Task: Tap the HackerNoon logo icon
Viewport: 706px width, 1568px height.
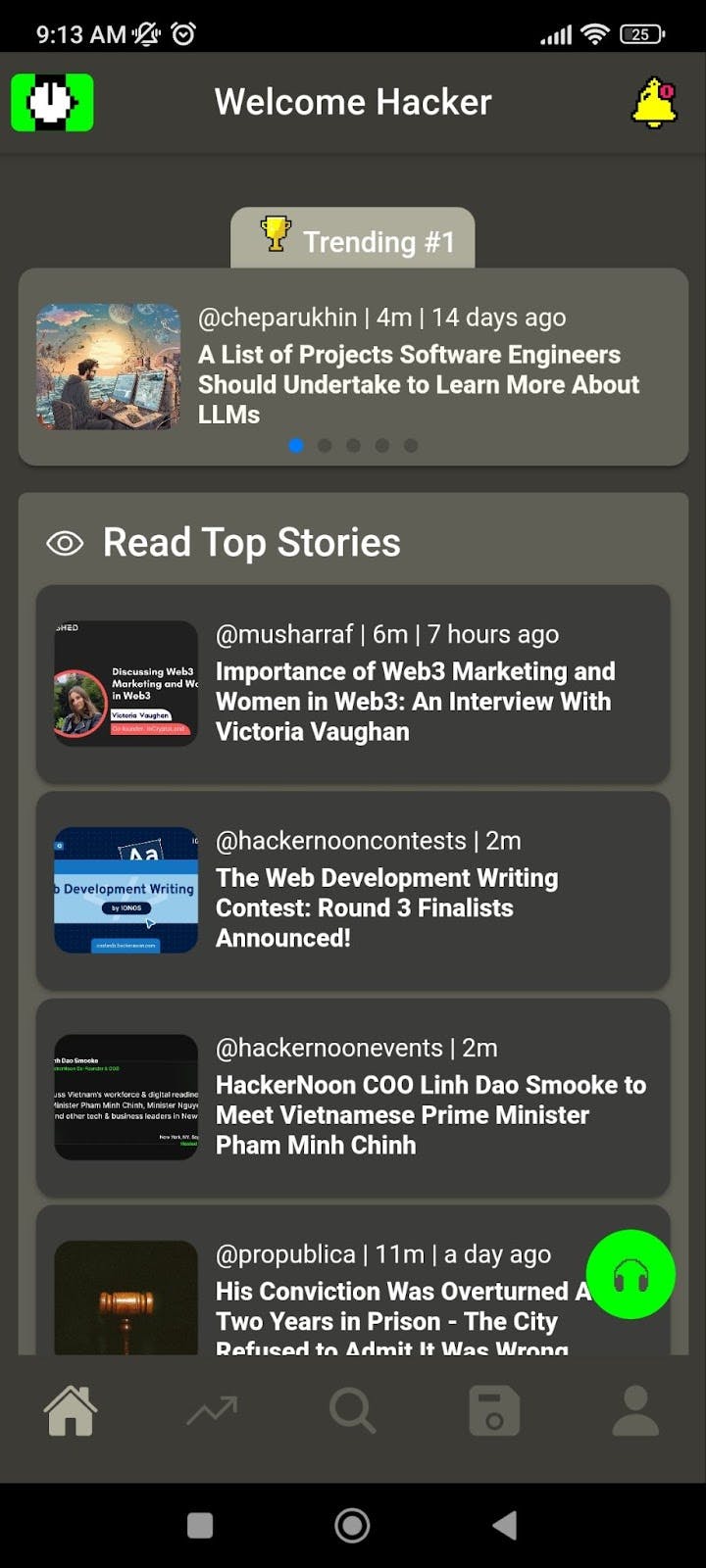Action: [52, 103]
